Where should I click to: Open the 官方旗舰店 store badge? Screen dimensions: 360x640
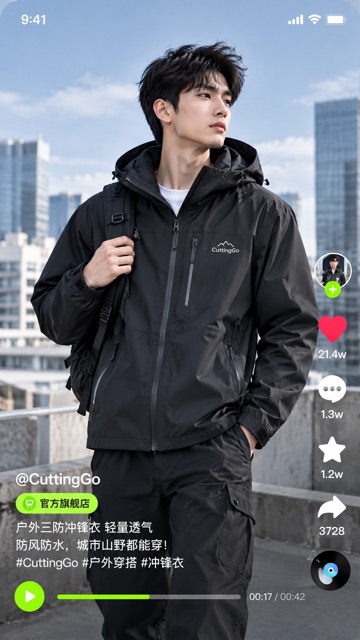(57, 503)
